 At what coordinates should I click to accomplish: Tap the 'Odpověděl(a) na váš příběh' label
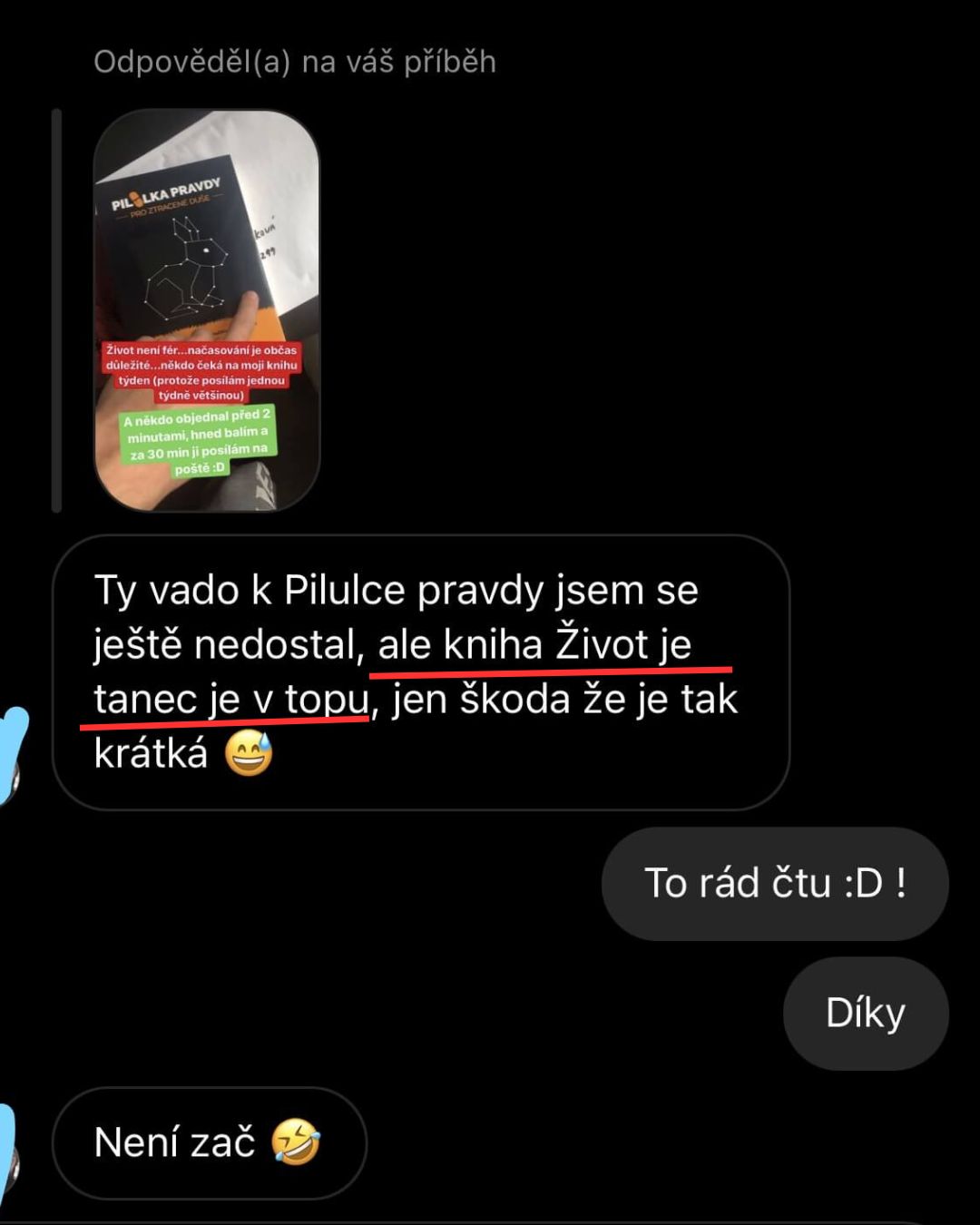(293, 62)
